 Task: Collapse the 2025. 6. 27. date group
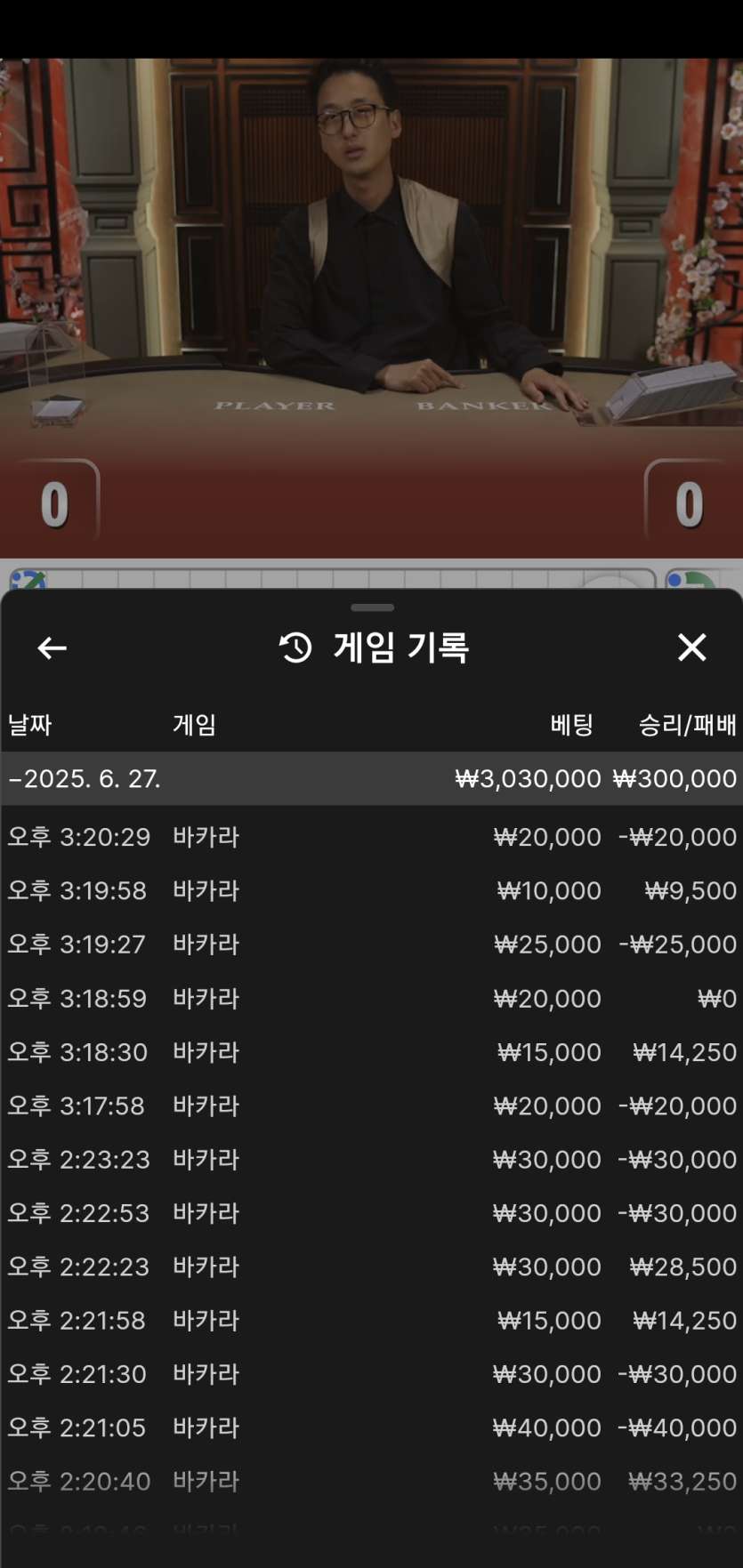pos(372,779)
